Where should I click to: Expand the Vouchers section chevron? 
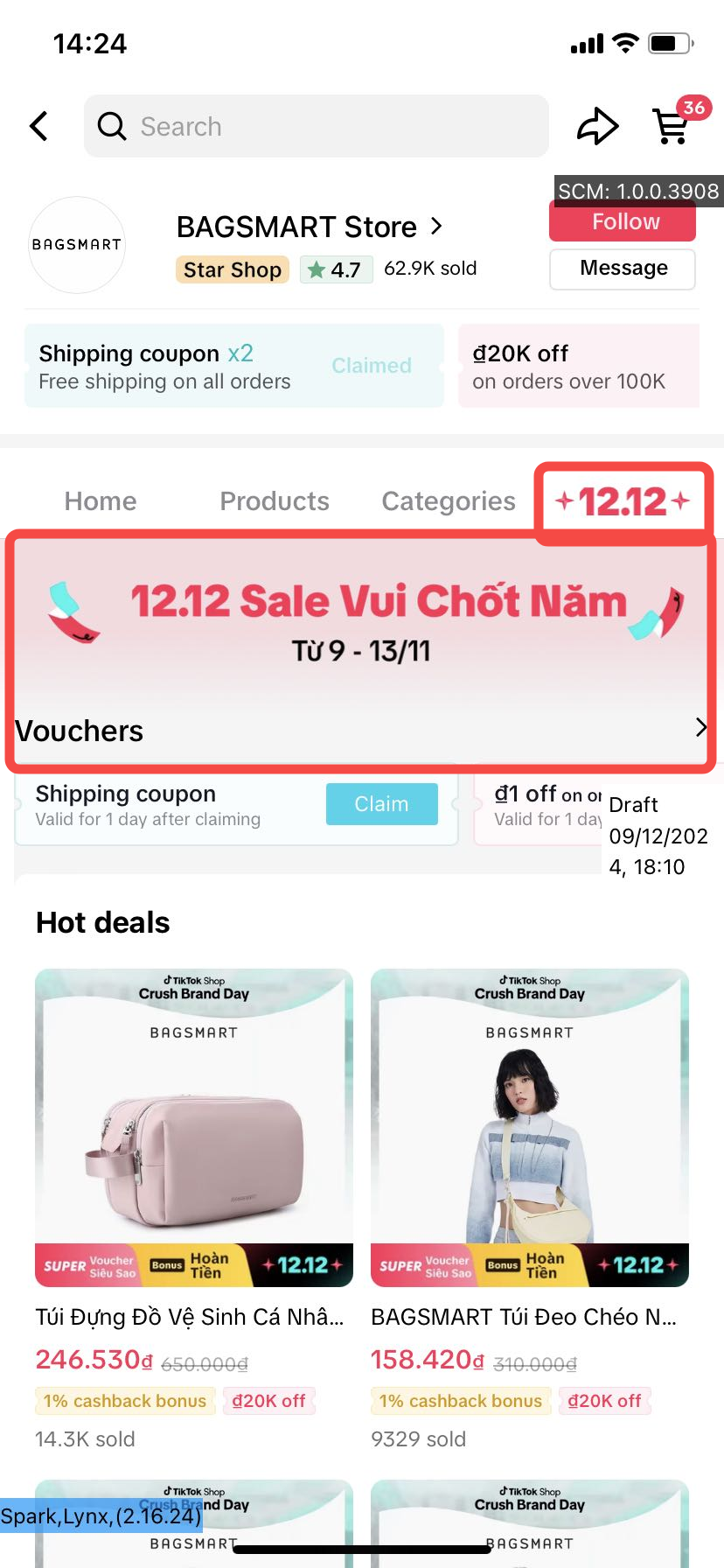[700, 728]
